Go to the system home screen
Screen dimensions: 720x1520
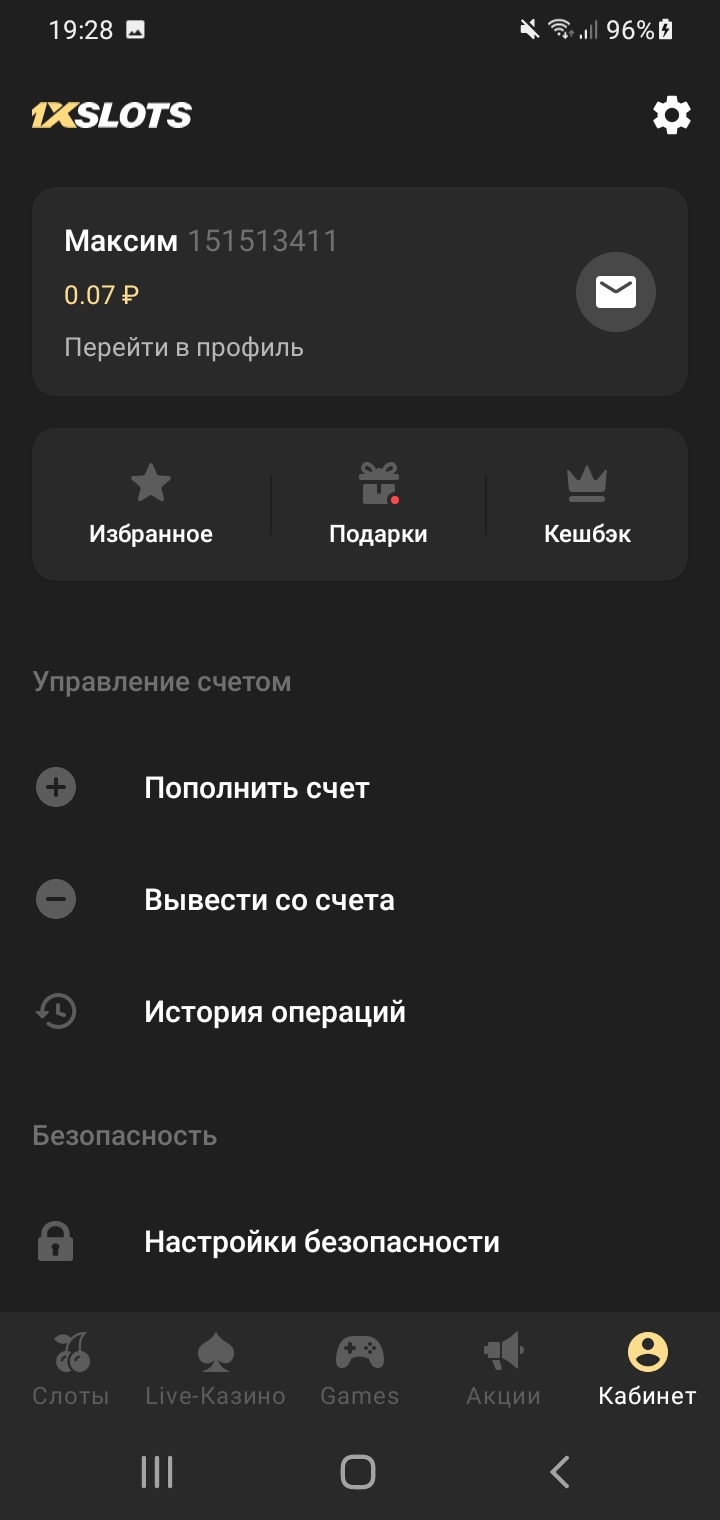click(x=358, y=1472)
